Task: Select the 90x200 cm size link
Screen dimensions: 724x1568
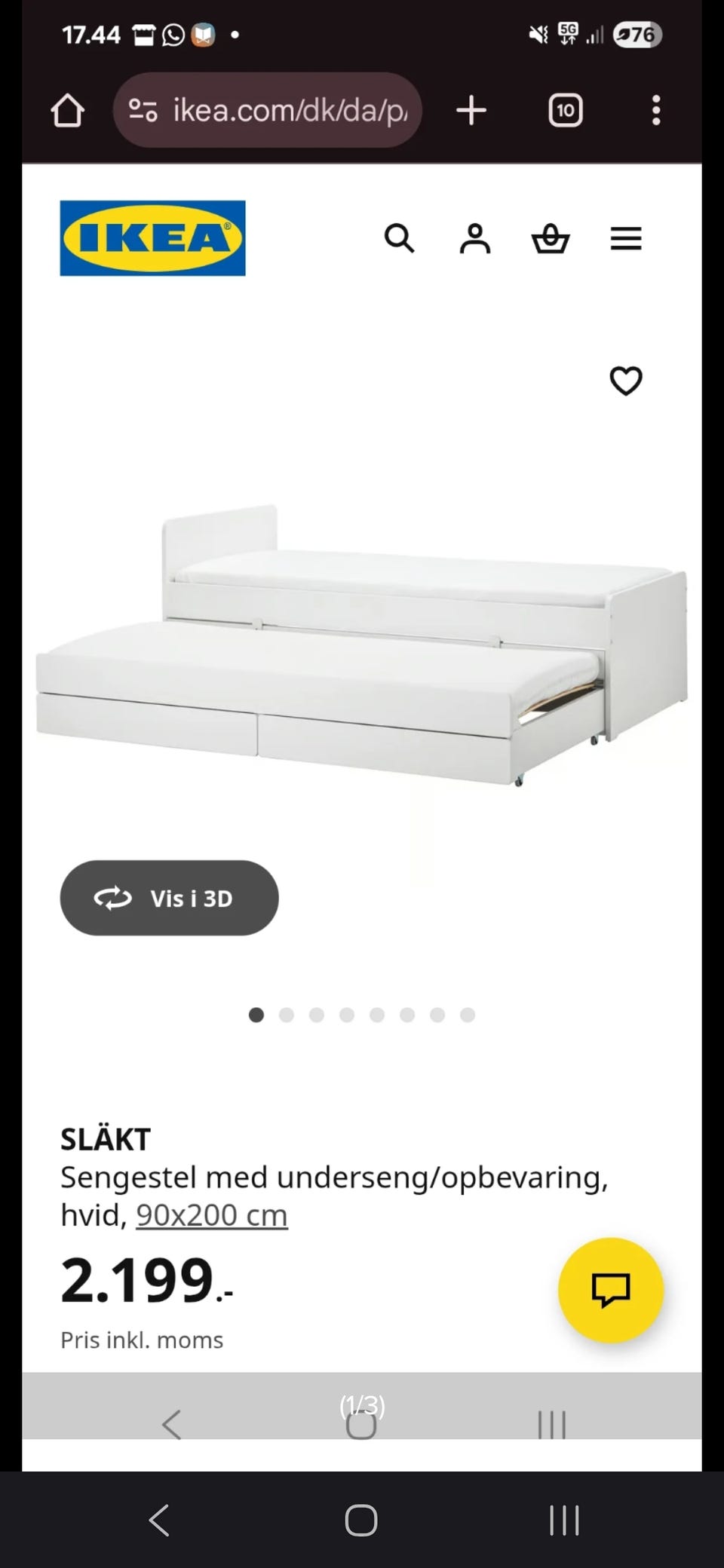Action: point(212,1215)
